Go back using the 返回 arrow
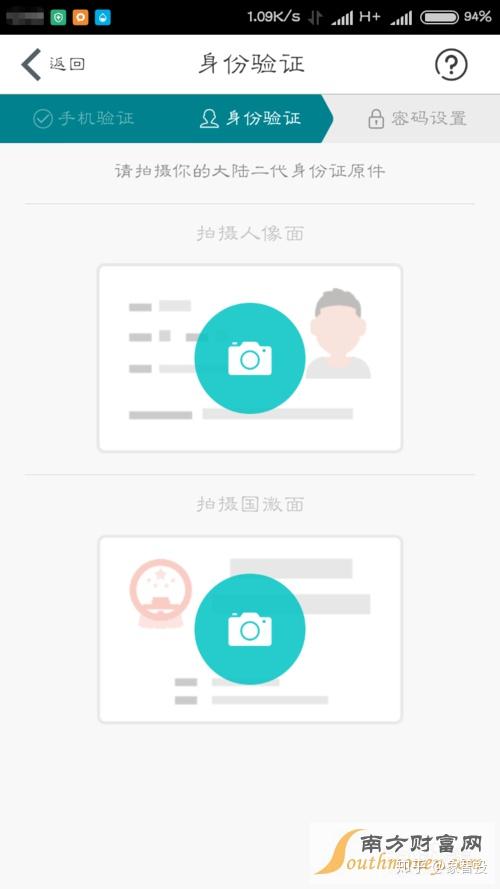Image resolution: width=500 pixels, height=889 pixels. (x=53, y=64)
